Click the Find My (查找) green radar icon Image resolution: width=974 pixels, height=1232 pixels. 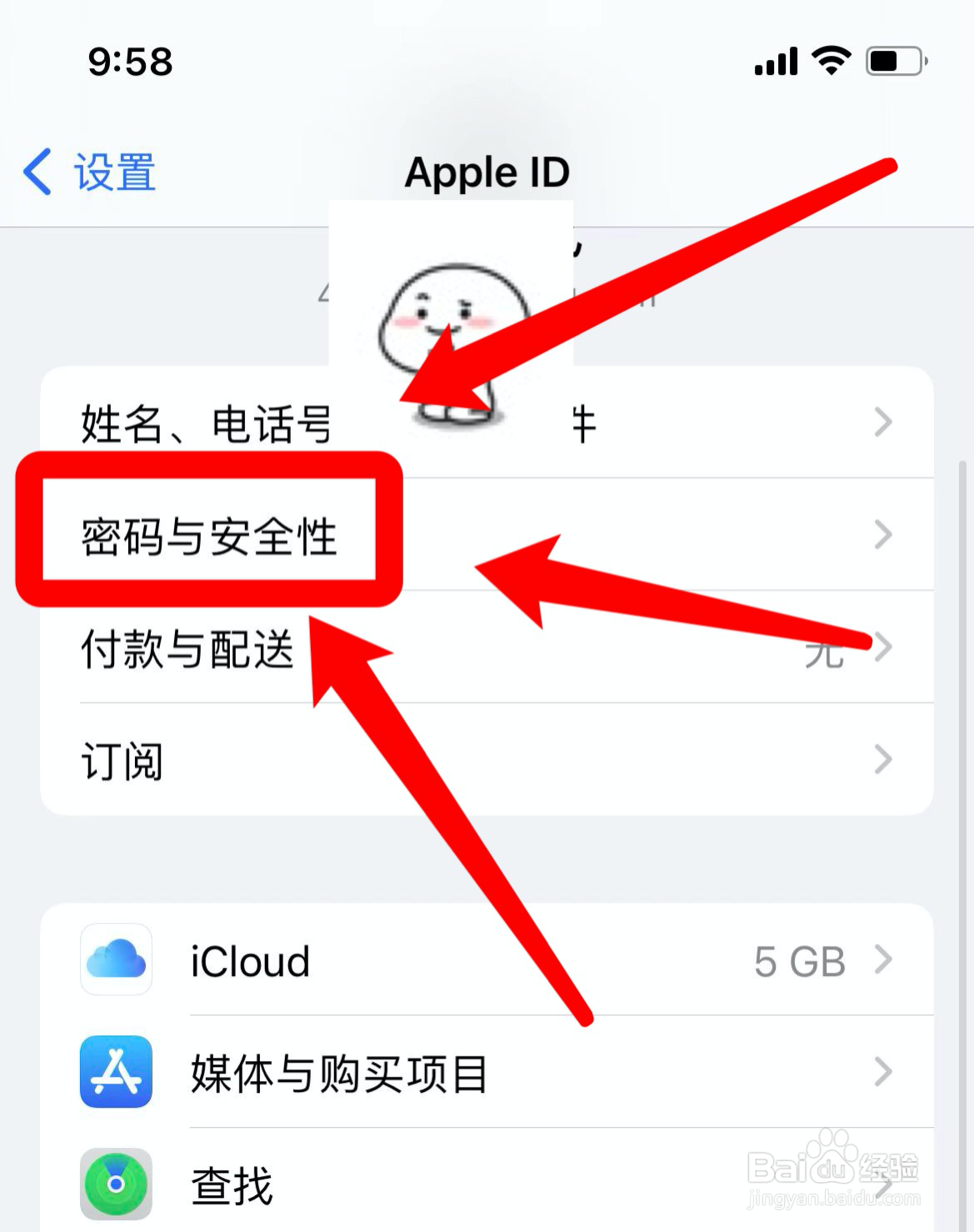[116, 1184]
